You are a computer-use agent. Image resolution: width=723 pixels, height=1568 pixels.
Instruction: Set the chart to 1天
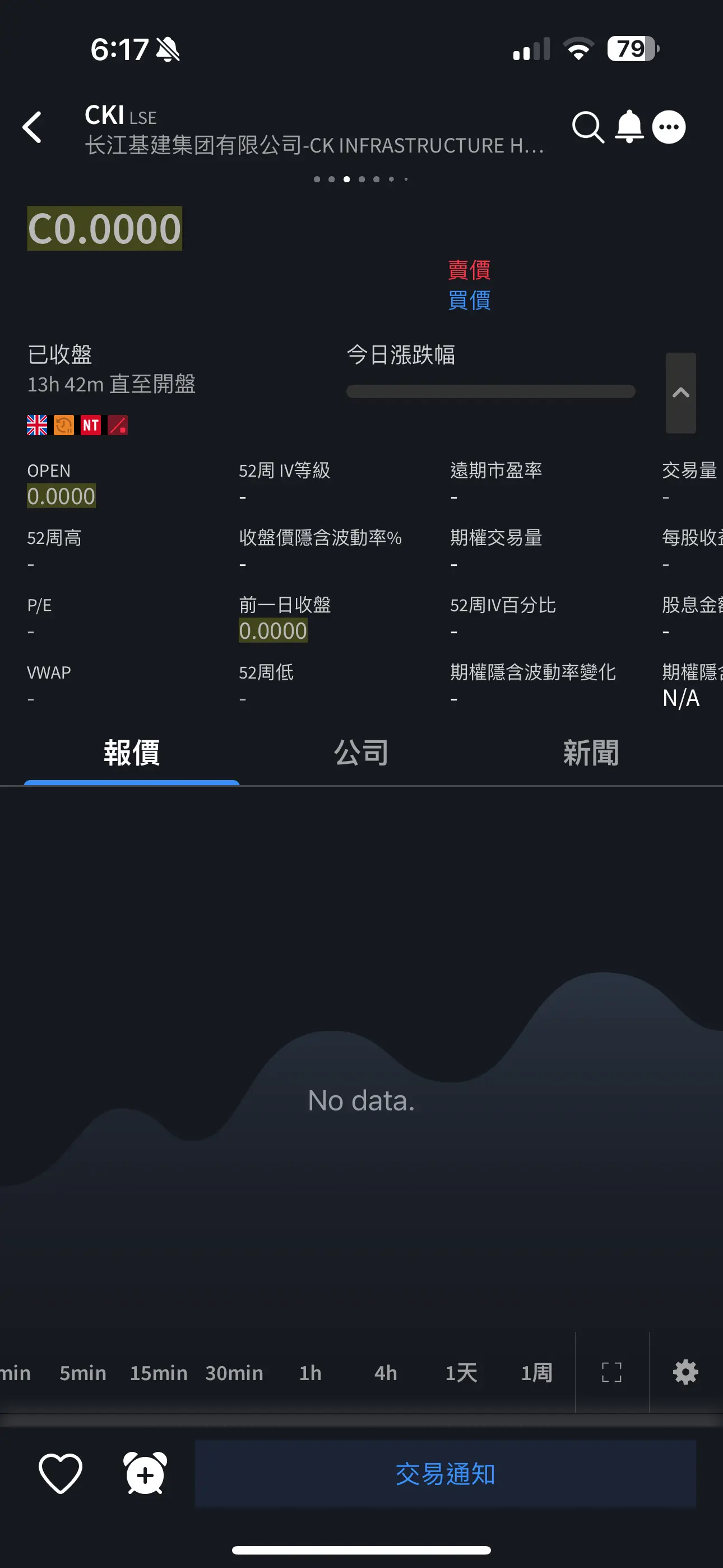(461, 1373)
